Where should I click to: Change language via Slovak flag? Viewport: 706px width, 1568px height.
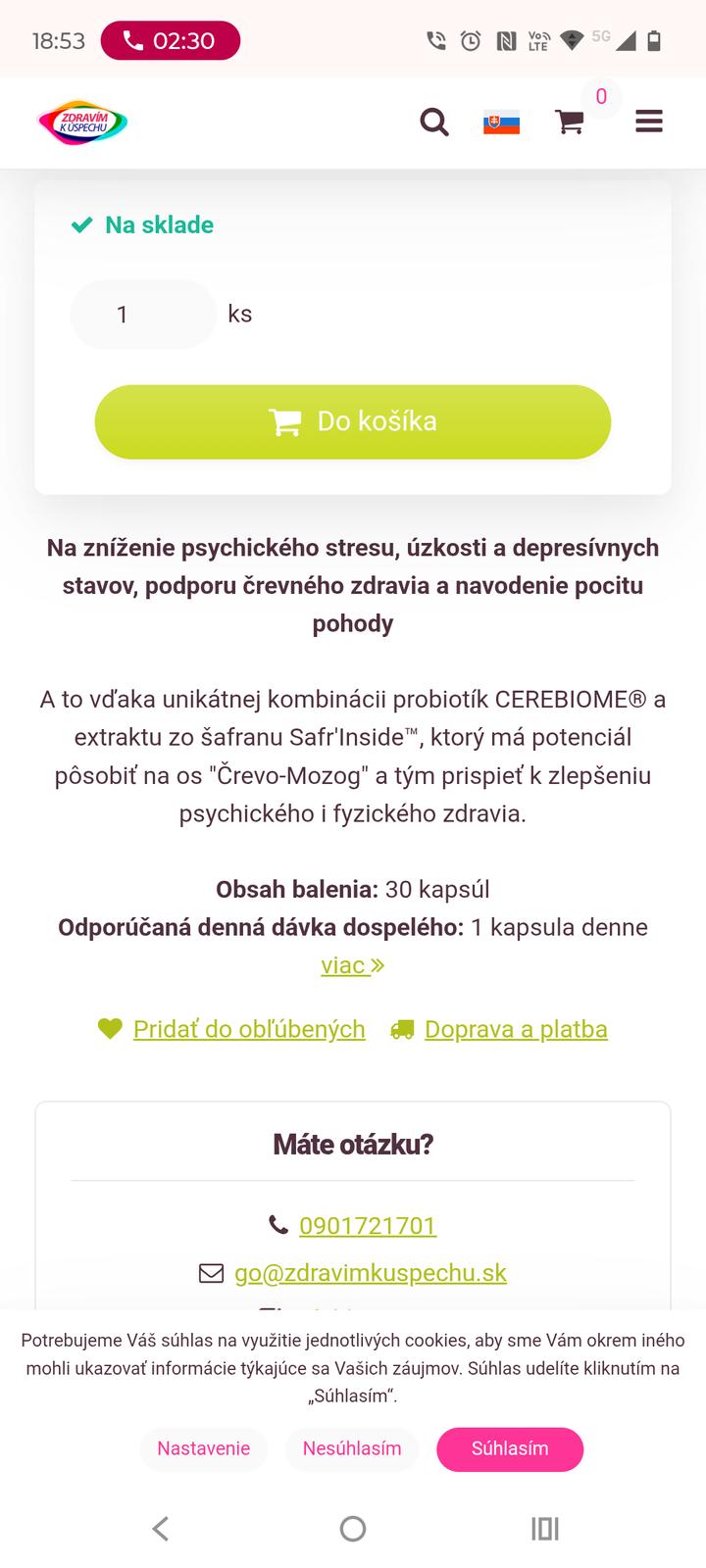pos(501,123)
